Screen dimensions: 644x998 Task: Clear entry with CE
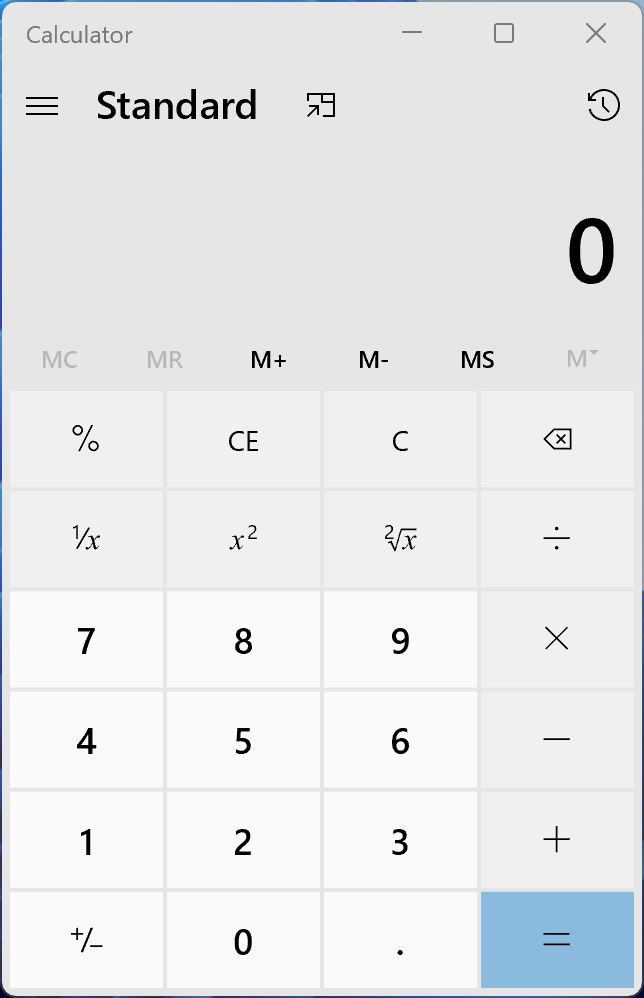[x=243, y=440]
